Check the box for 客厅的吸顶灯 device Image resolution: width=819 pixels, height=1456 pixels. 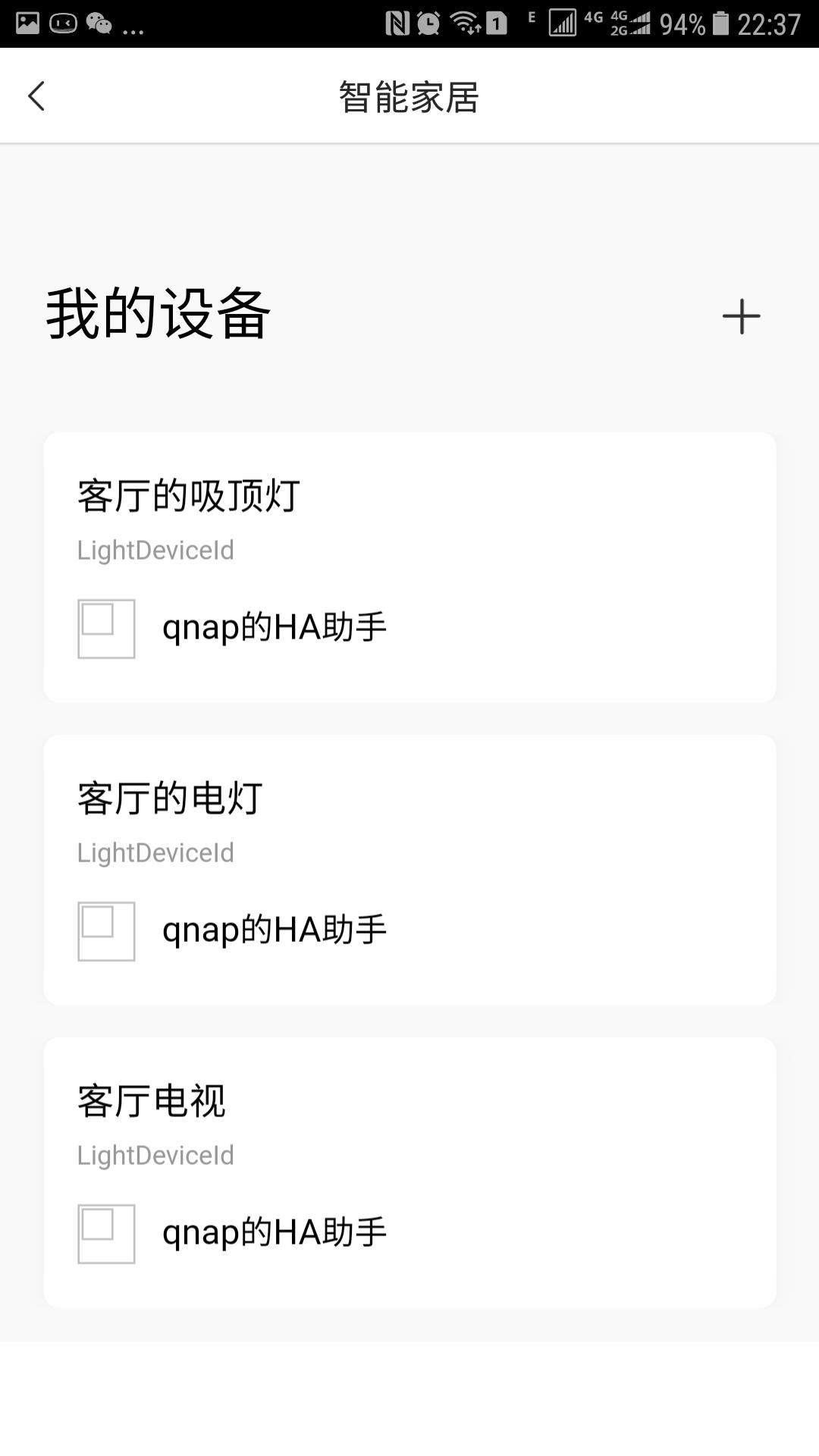click(x=105, y=629)
